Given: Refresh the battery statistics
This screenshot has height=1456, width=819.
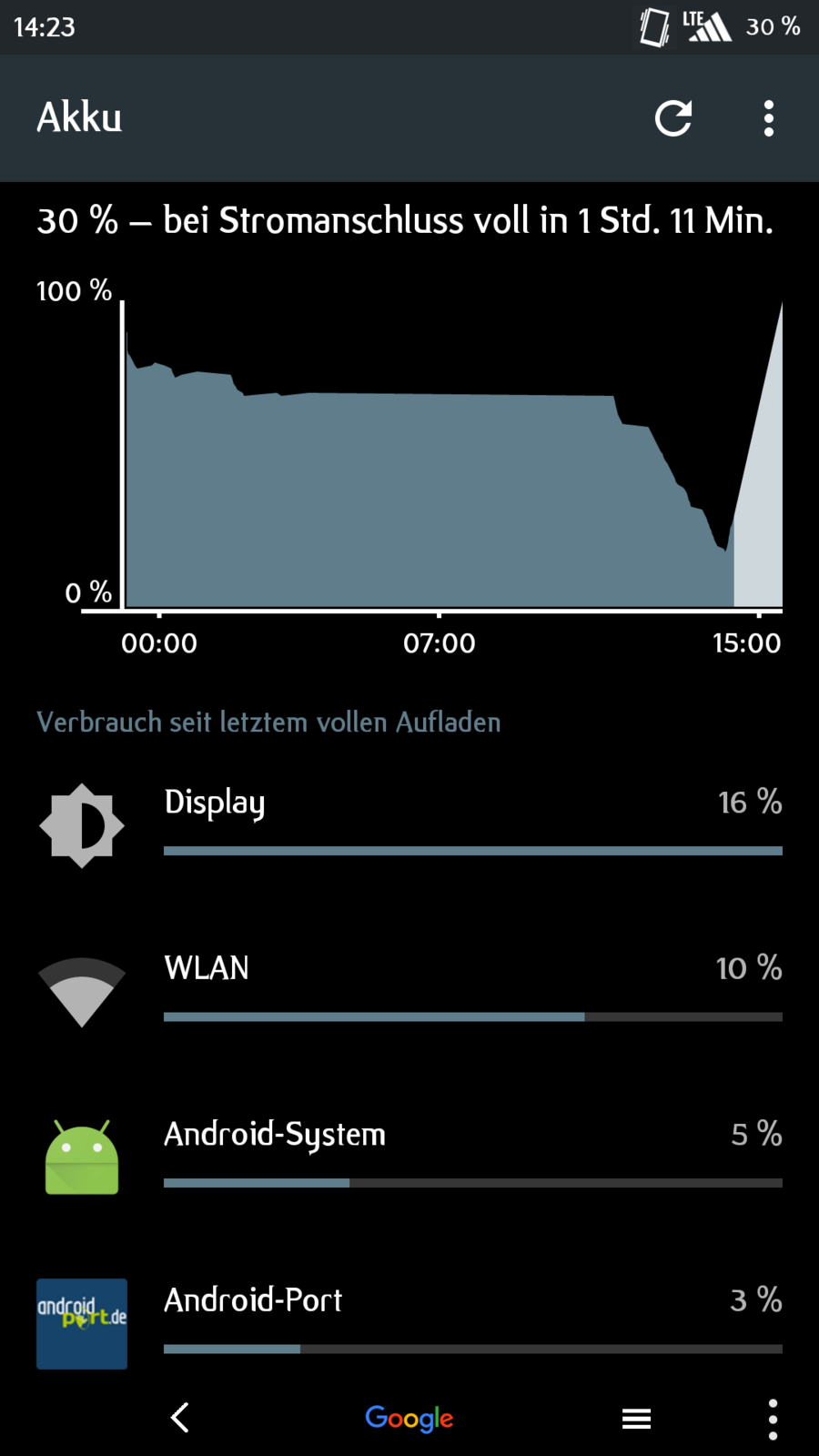Looking at the screenshot, I should pyautogui.click(x=673, y=118).
